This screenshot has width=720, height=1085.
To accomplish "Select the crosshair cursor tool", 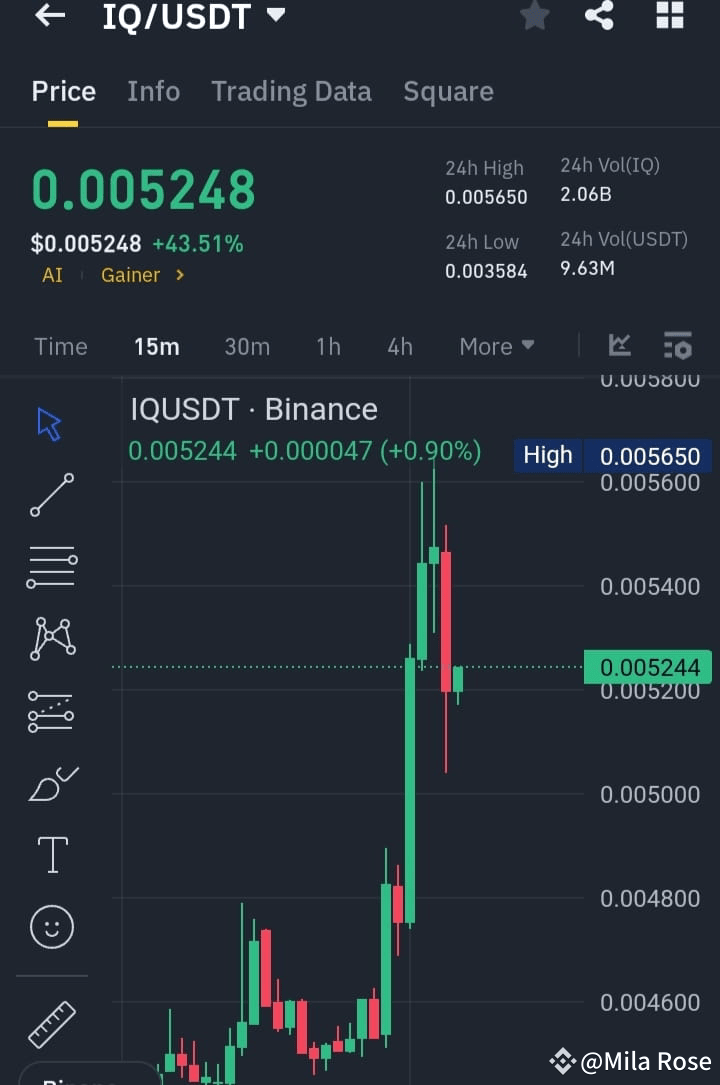I will [x=47, y=423].
